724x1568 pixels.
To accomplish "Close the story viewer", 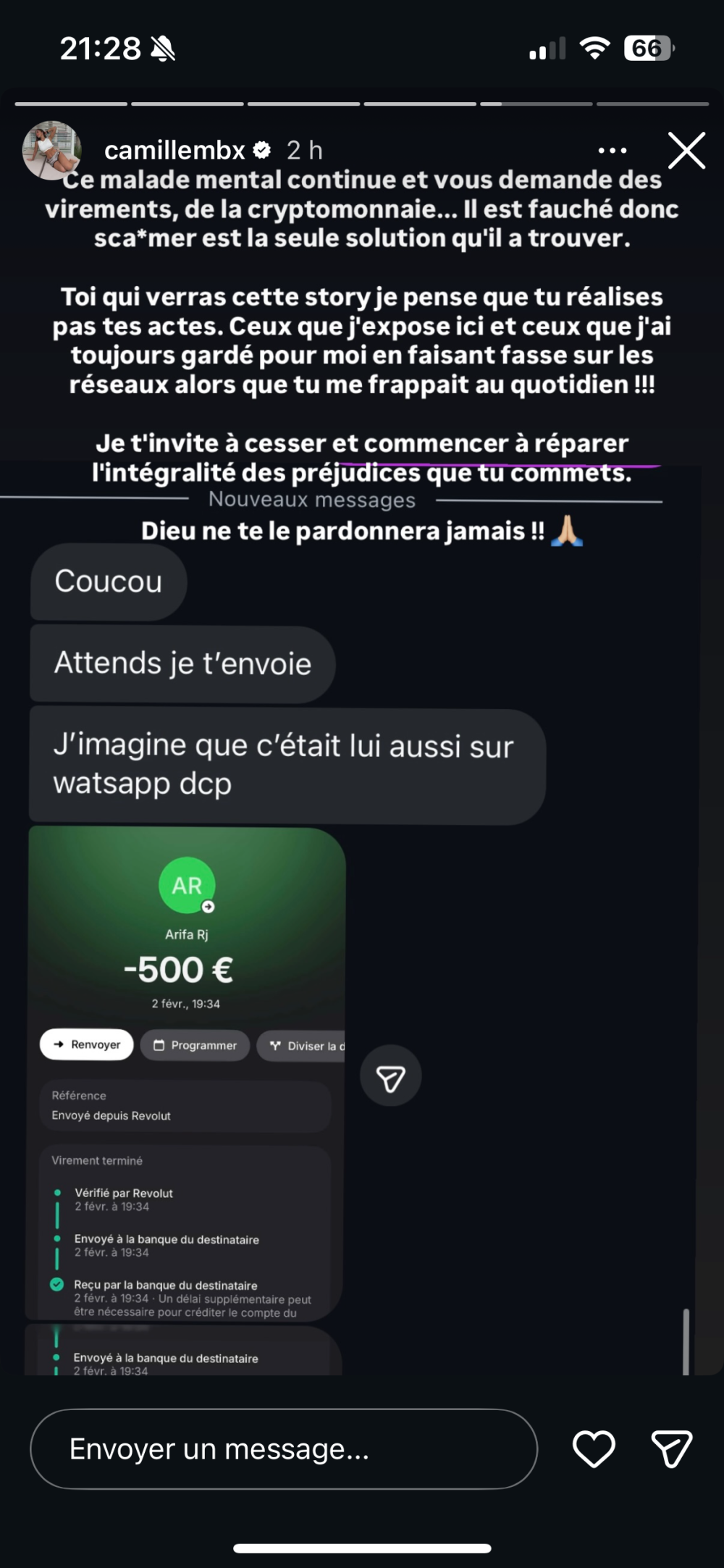I will (686, 151).
